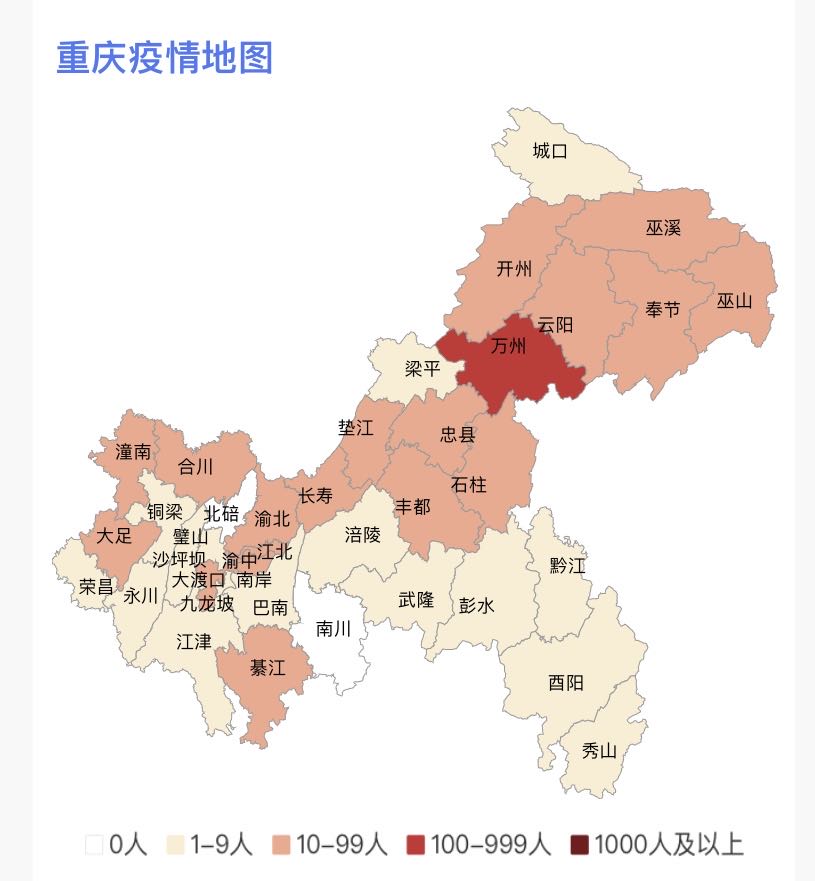Select the 开州 region on the map
The width and height of the screenshot is (815, 881).
pyautogui.click(x=514, y=268)
